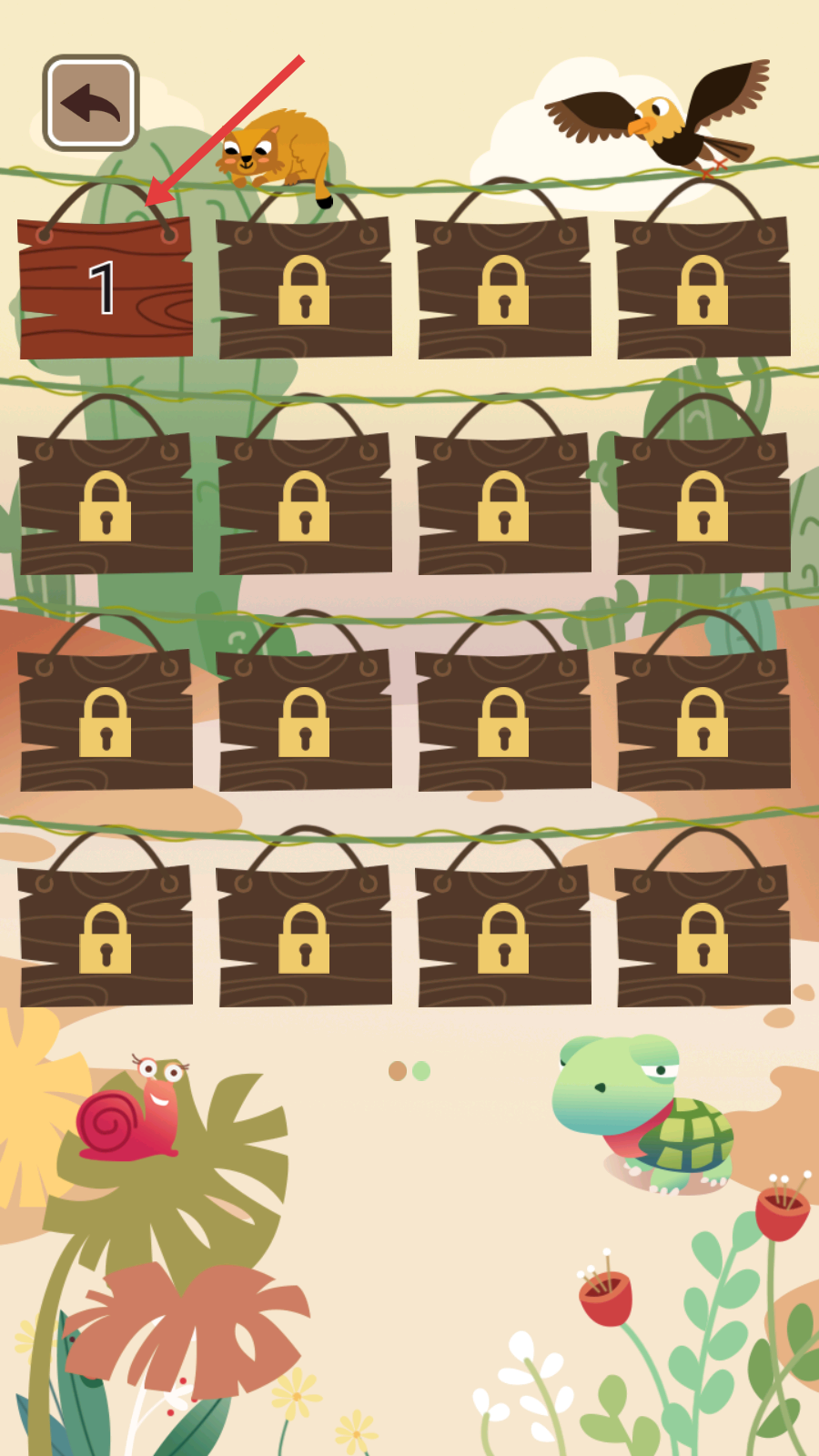
Task: Open level 1 wooden sign
Action: pyautogui.click(x=106, y=288)
